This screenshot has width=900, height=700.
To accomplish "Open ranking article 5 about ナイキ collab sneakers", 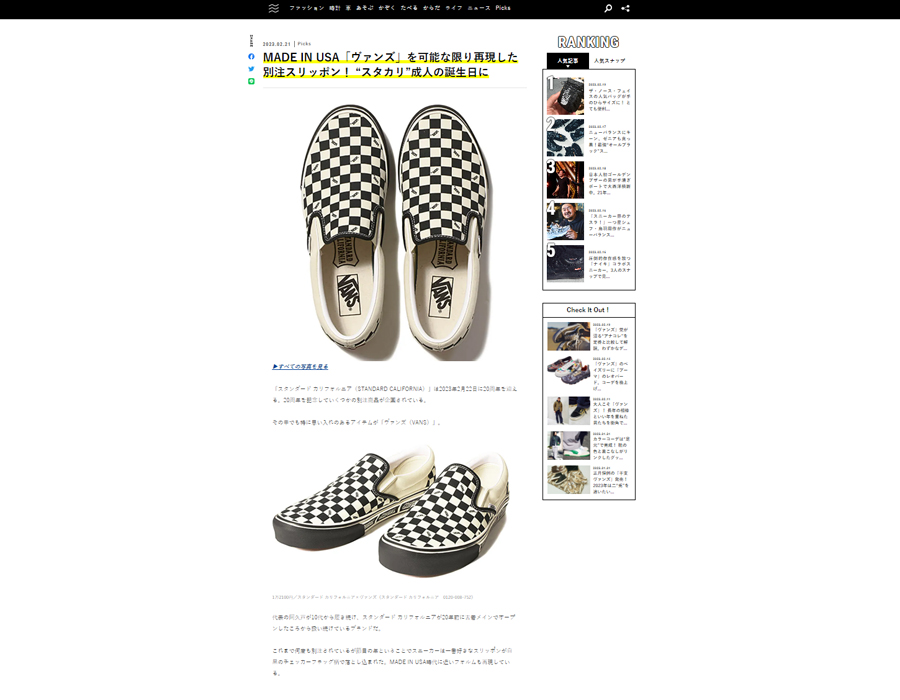I will (x=609, y=263).
